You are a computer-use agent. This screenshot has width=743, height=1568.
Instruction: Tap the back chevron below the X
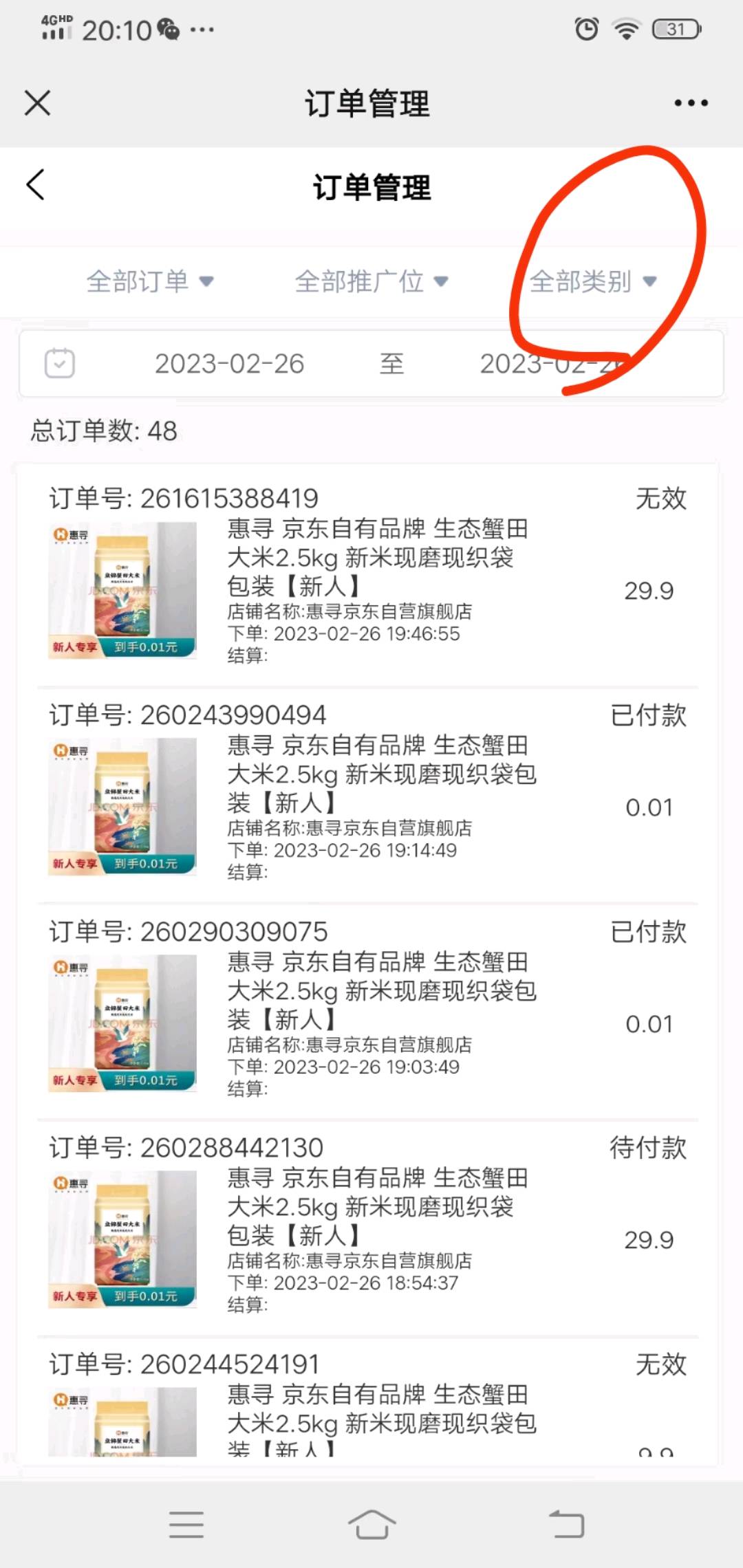pos(36,184)
